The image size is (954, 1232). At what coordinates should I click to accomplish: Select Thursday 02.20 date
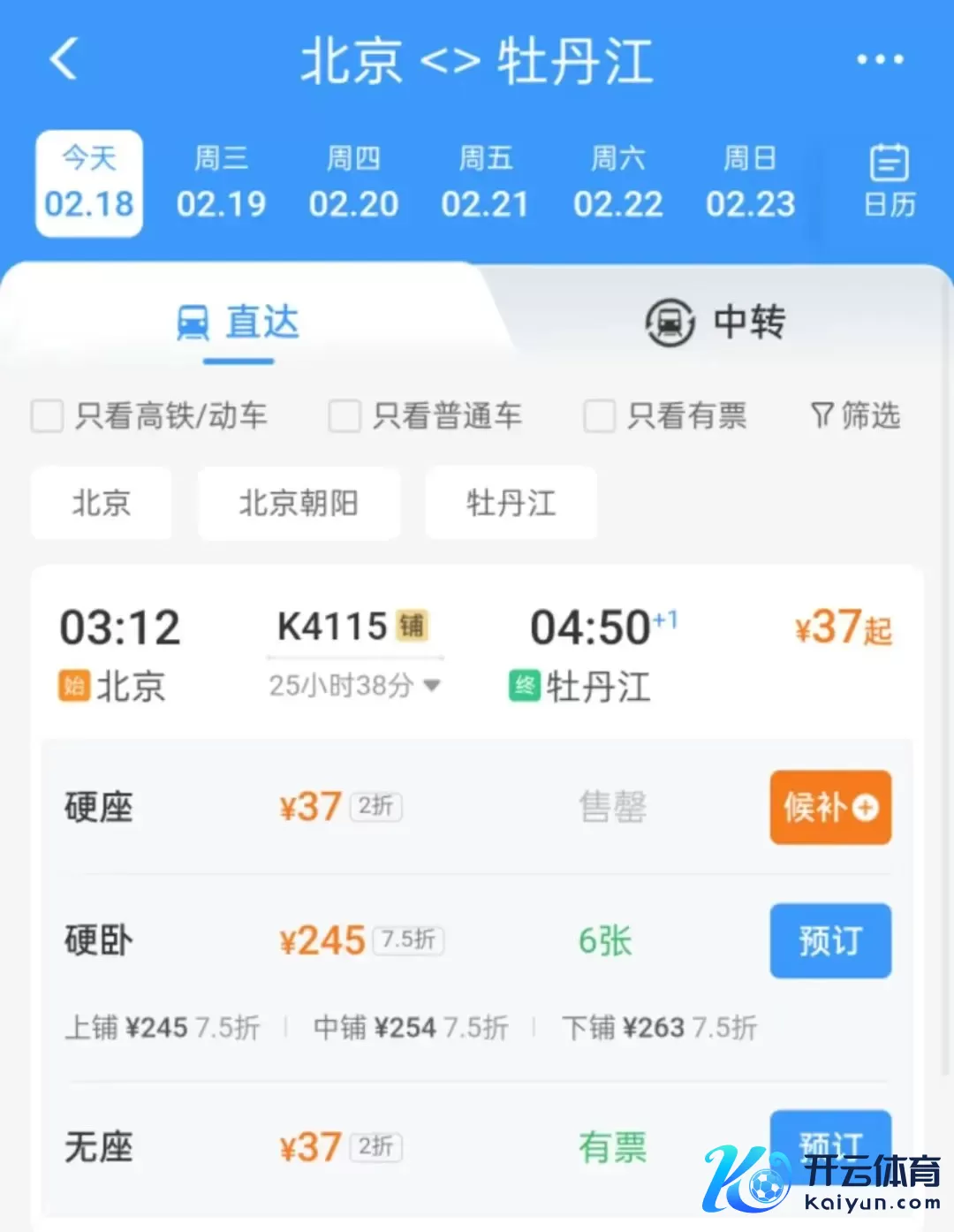353,184
